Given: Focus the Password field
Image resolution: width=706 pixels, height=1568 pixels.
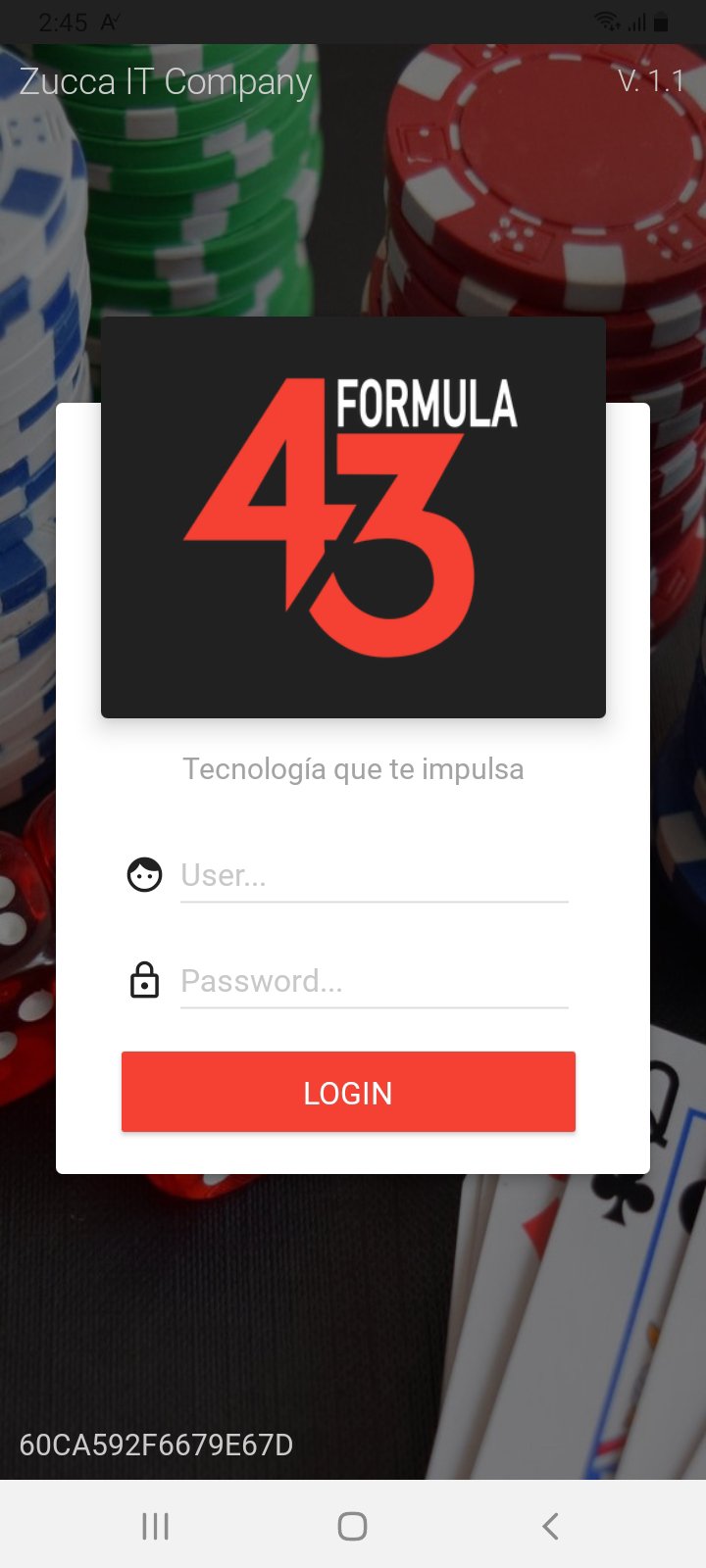Looking at the screenshot, I should pyautogui.click(x=374, y=981).
